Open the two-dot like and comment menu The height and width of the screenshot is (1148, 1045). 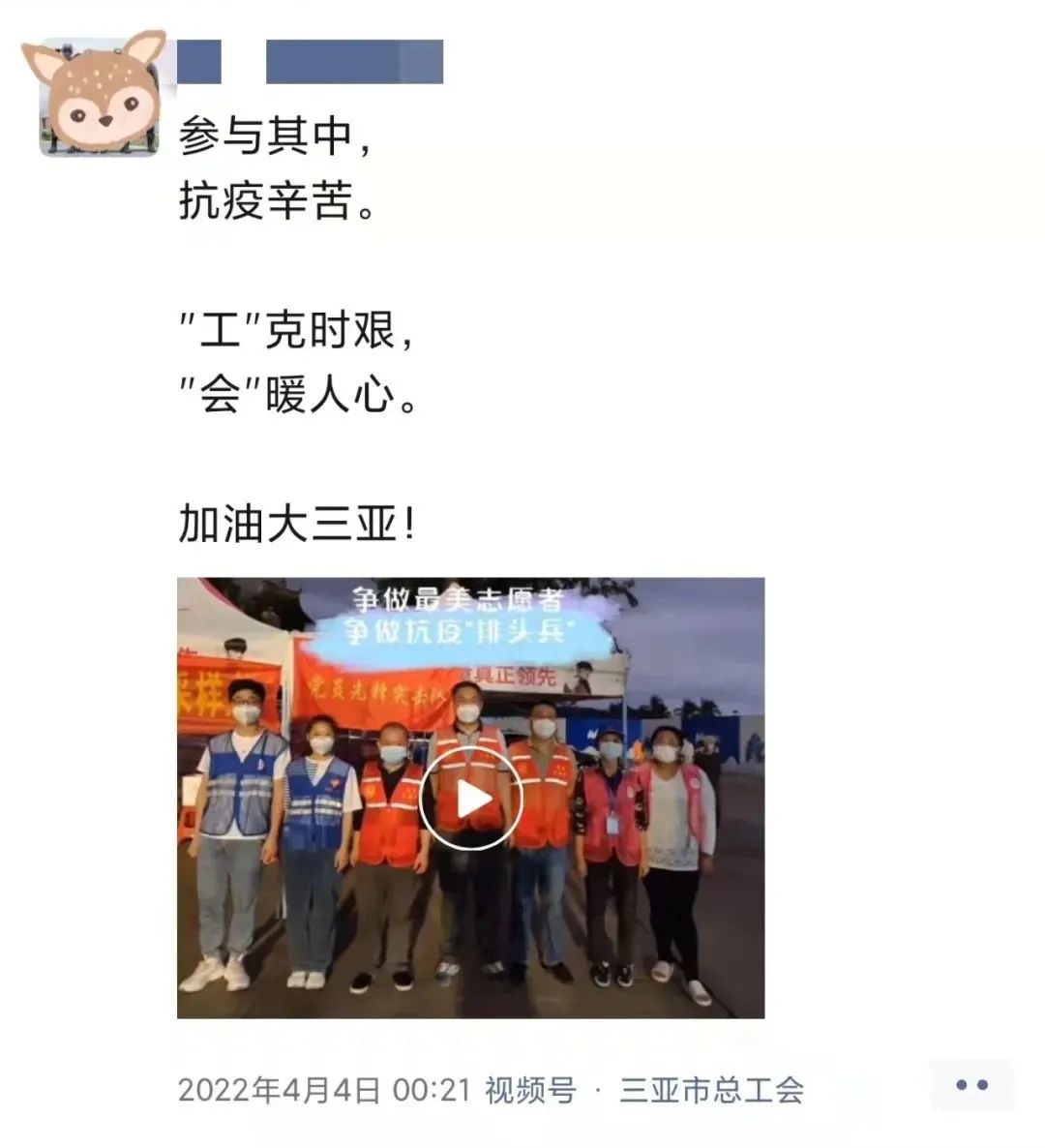(x=970, y=1085)
